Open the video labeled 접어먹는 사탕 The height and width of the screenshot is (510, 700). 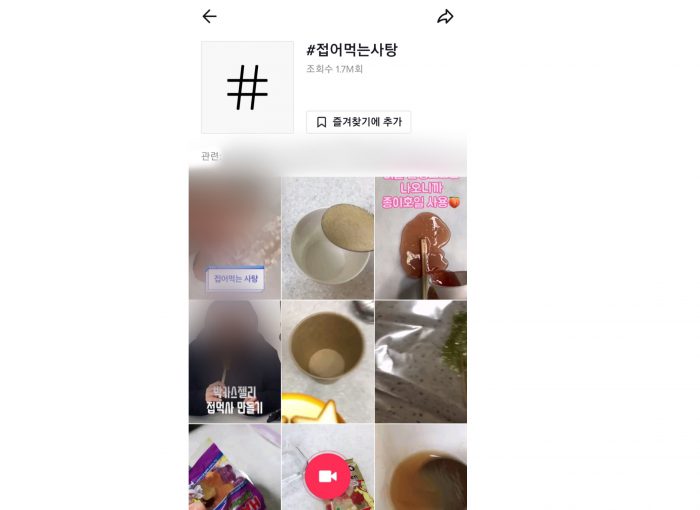234,238
